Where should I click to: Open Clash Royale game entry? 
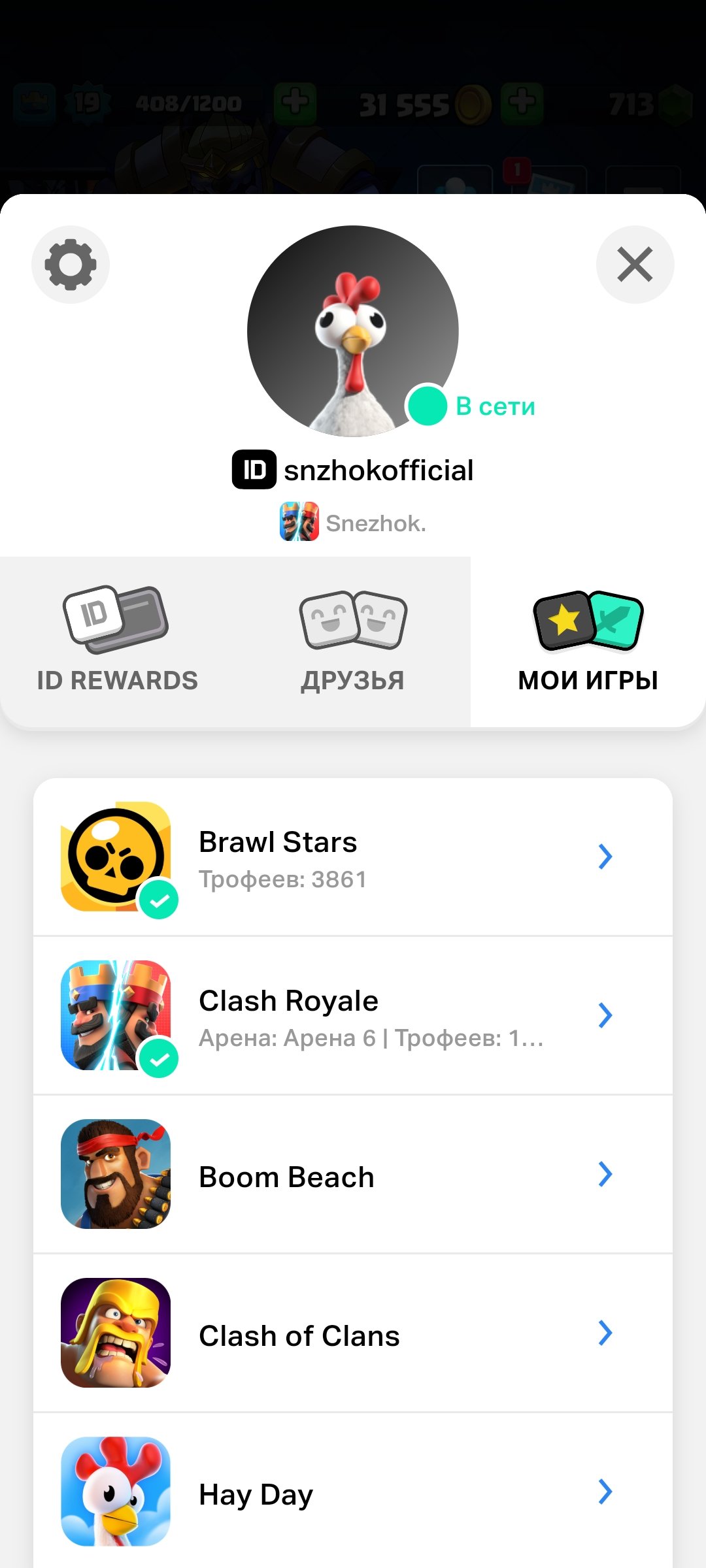353,1015
